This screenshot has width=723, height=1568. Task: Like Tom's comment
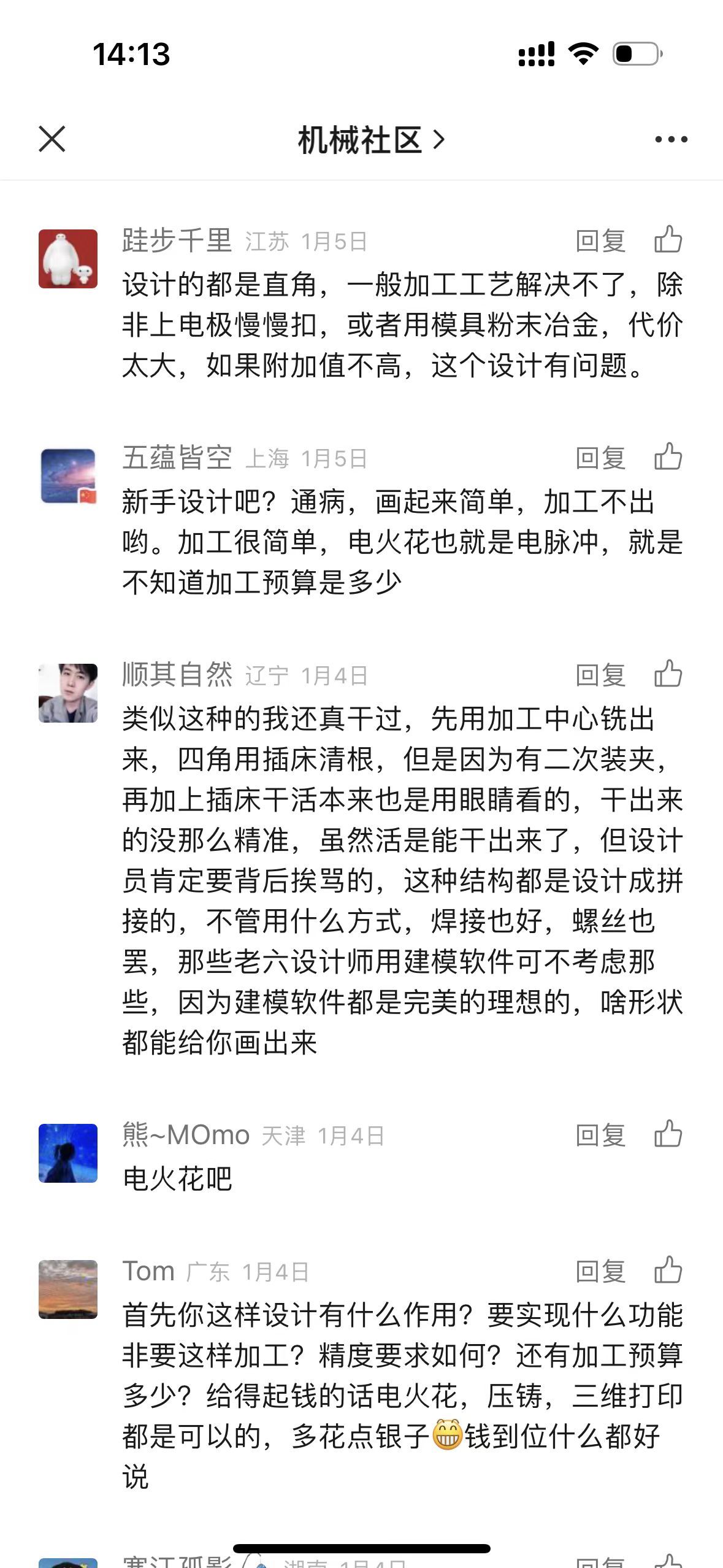pyautogui.click(x=668, y=1270)
